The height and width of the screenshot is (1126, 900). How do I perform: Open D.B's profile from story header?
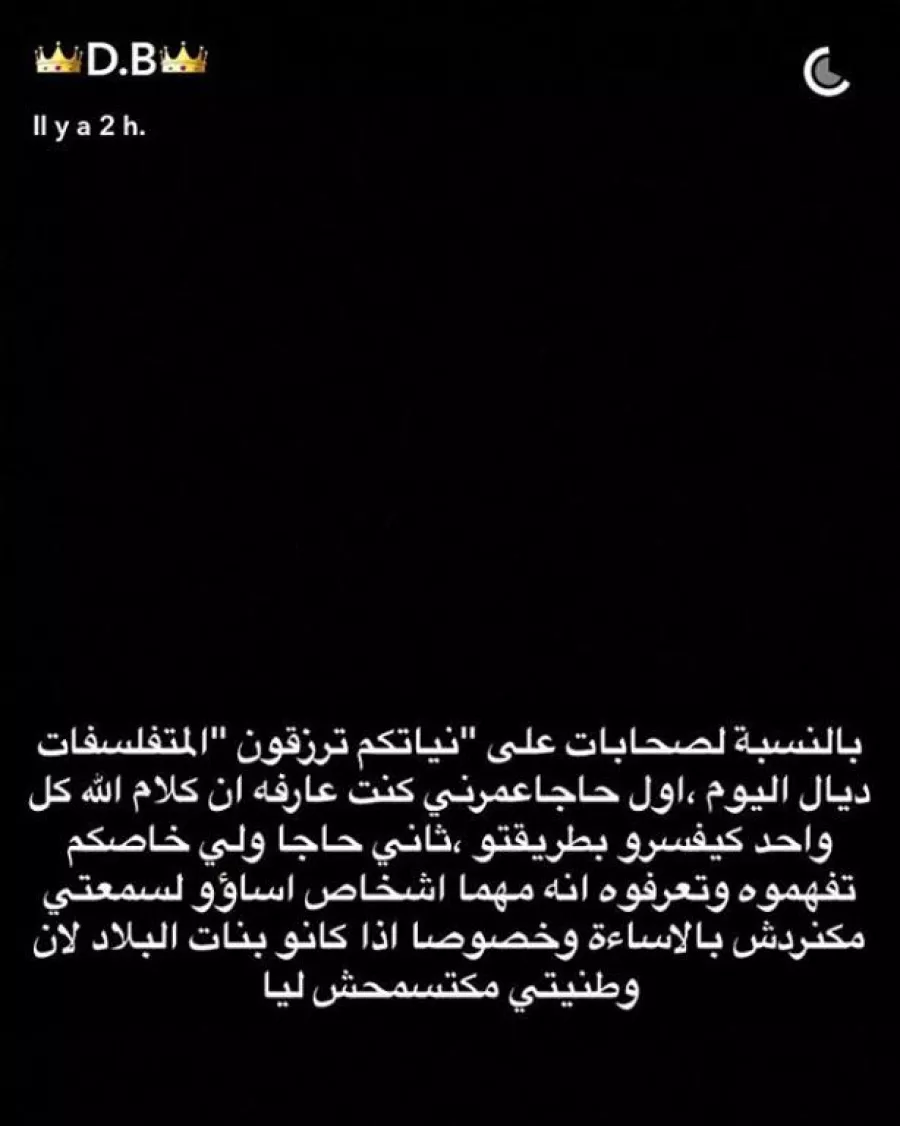(x=120, y=62)
